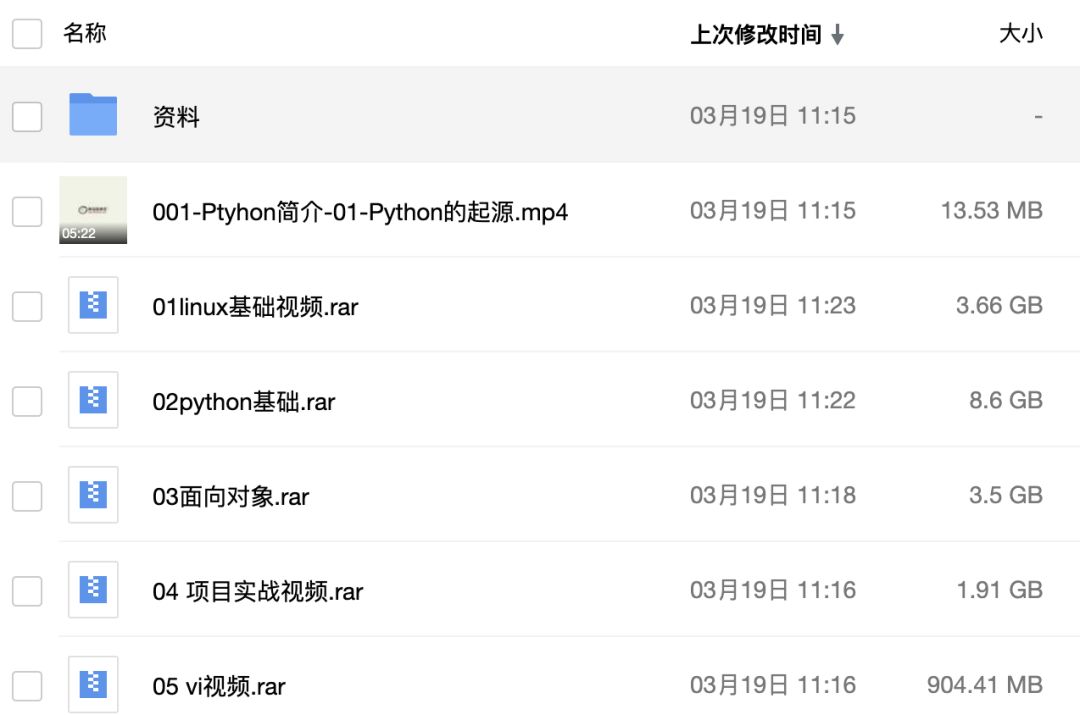The width and height of the screenshot is (1080, 715).
Task: Open the 资料 folder
Action: pyautogui.click(x=176, y=117)
